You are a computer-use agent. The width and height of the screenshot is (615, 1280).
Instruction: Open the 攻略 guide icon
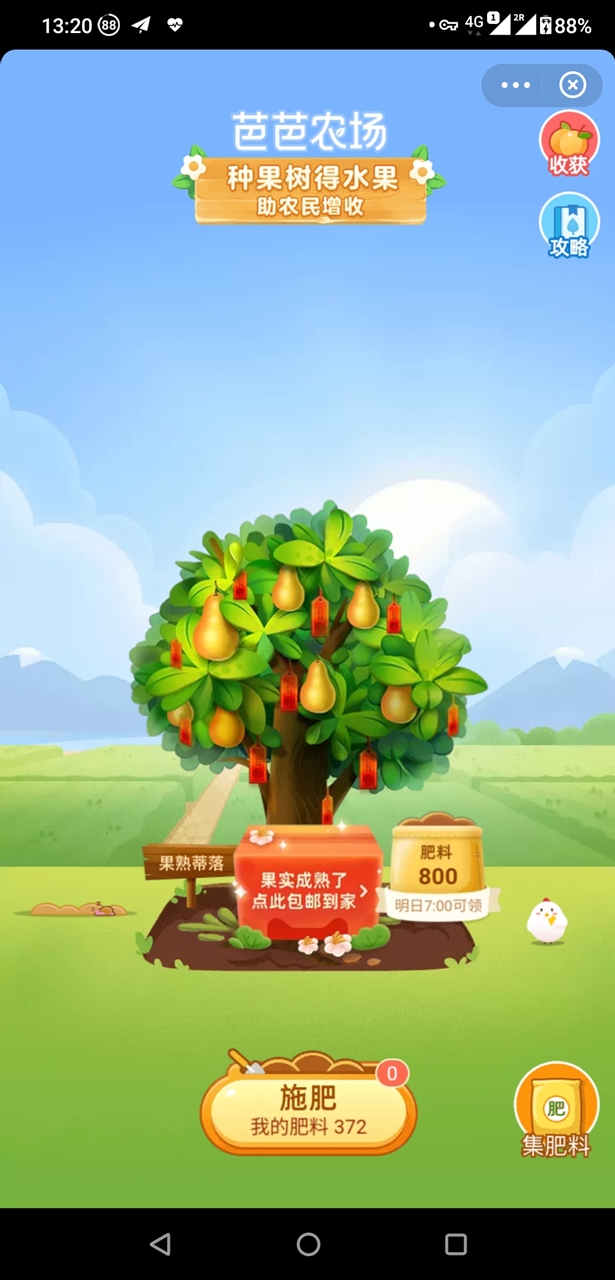[569, 225]
